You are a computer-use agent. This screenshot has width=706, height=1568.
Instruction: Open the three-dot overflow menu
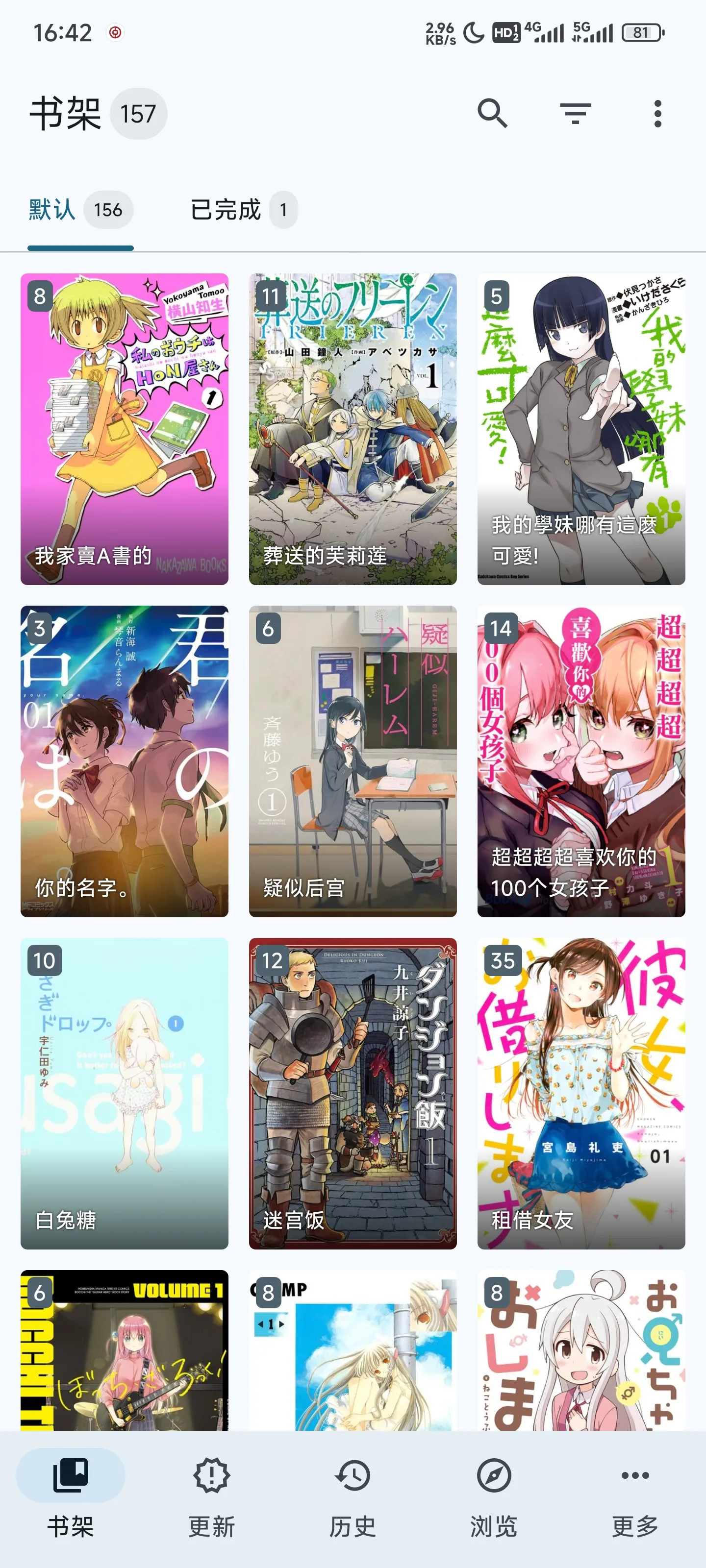[x=657, y=113]
